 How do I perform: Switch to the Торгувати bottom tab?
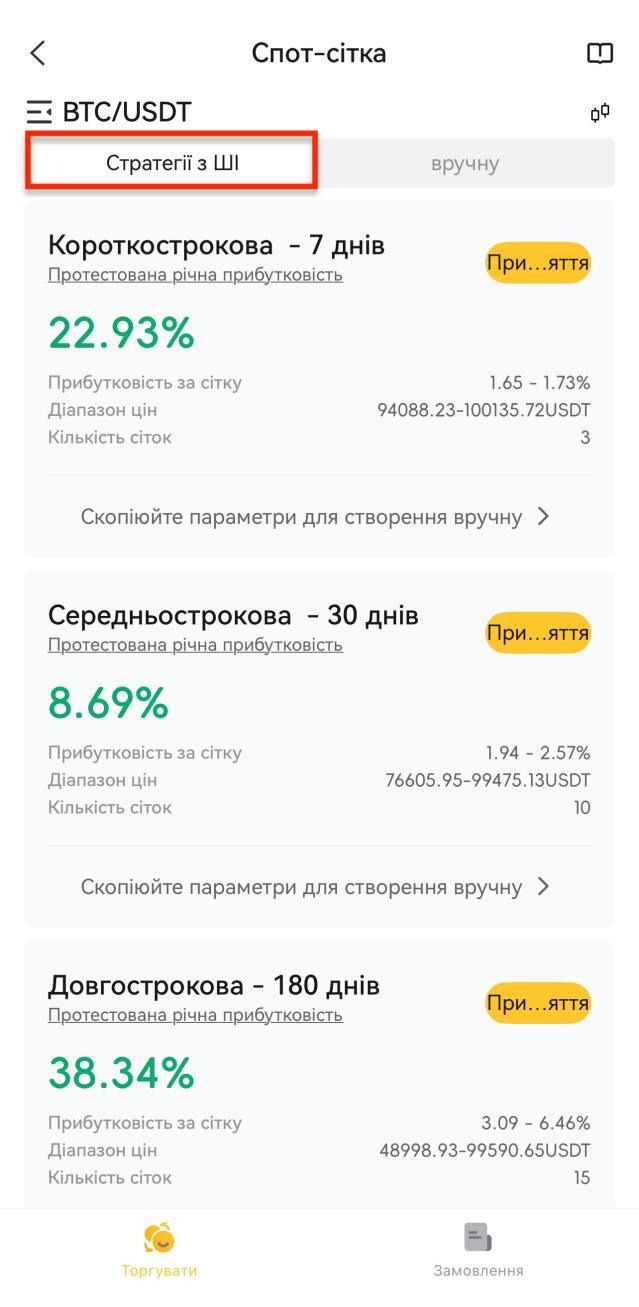tap(160, 1250)
